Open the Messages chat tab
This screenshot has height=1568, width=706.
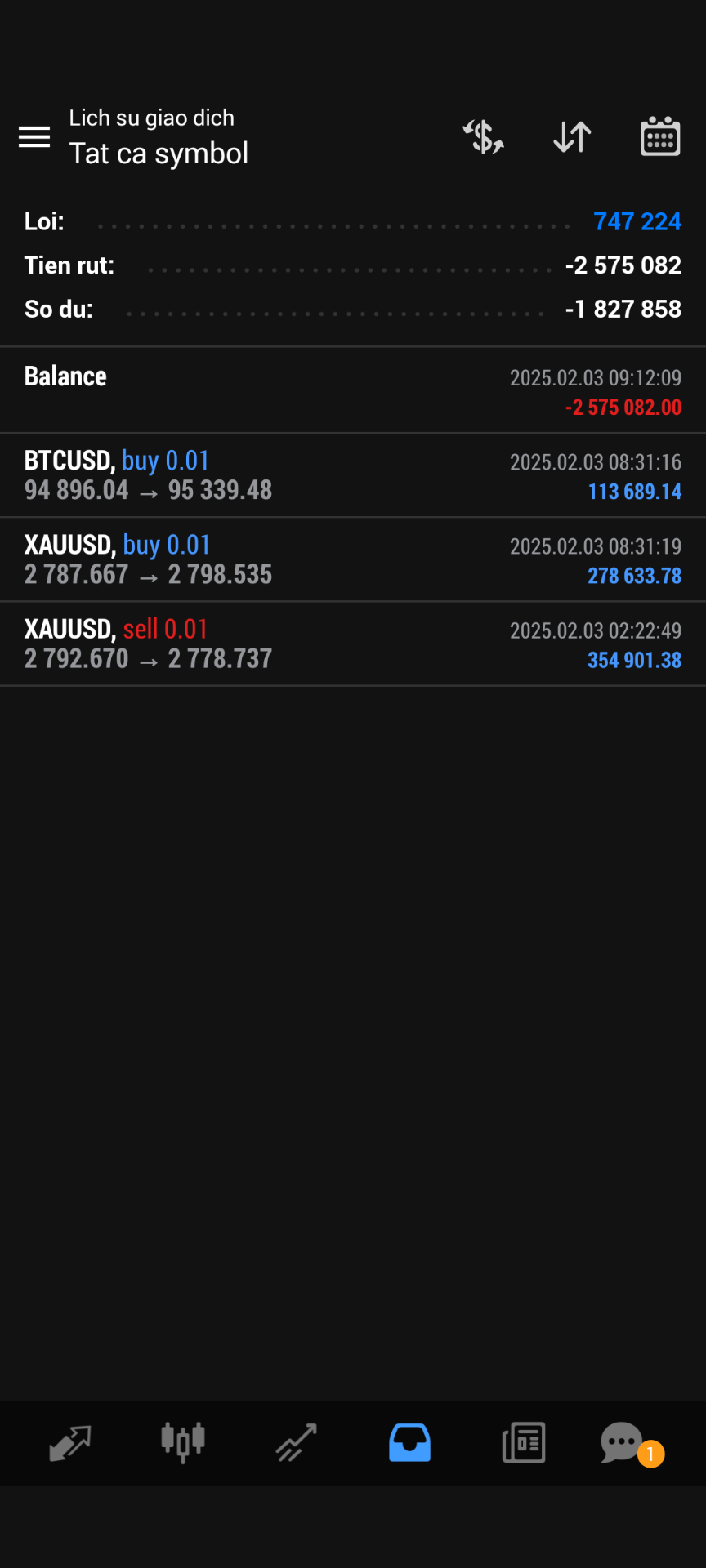(623, 1443)
